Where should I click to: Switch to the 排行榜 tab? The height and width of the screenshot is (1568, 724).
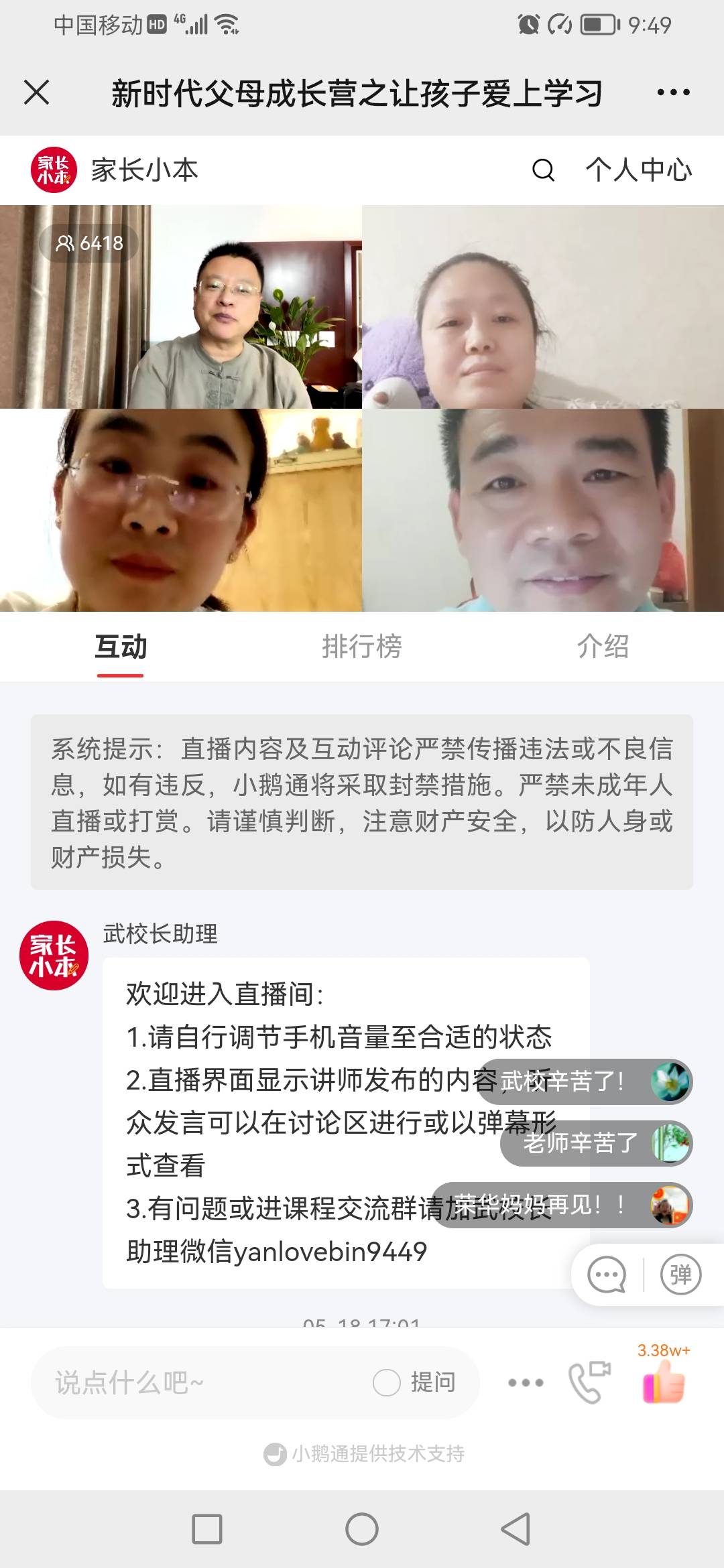361,648
